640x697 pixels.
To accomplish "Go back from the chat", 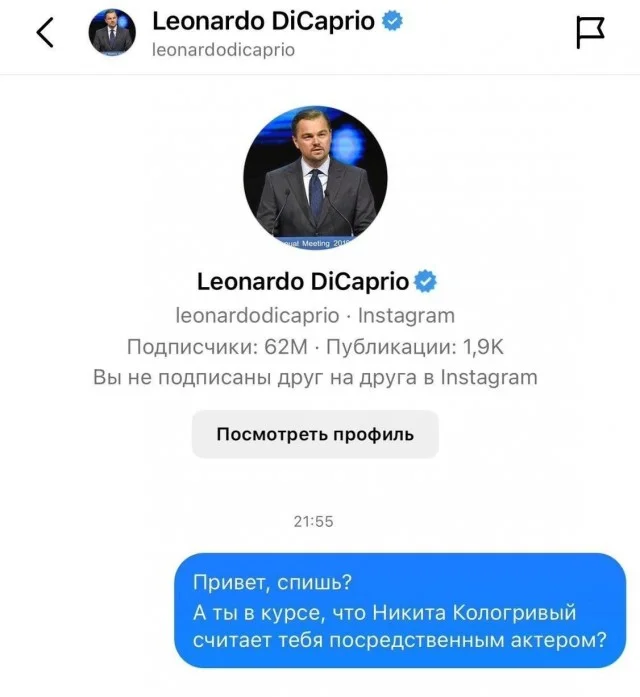I will click(x=44, y=33).
